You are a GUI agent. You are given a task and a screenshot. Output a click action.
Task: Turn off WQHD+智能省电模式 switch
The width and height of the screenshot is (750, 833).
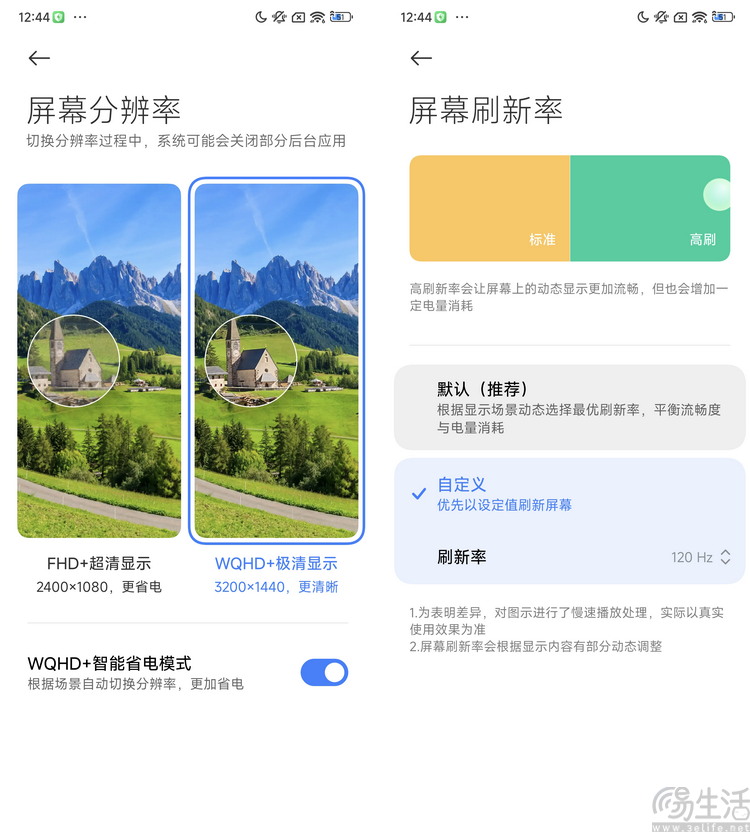pyautogui.click(x=324, y=673)
